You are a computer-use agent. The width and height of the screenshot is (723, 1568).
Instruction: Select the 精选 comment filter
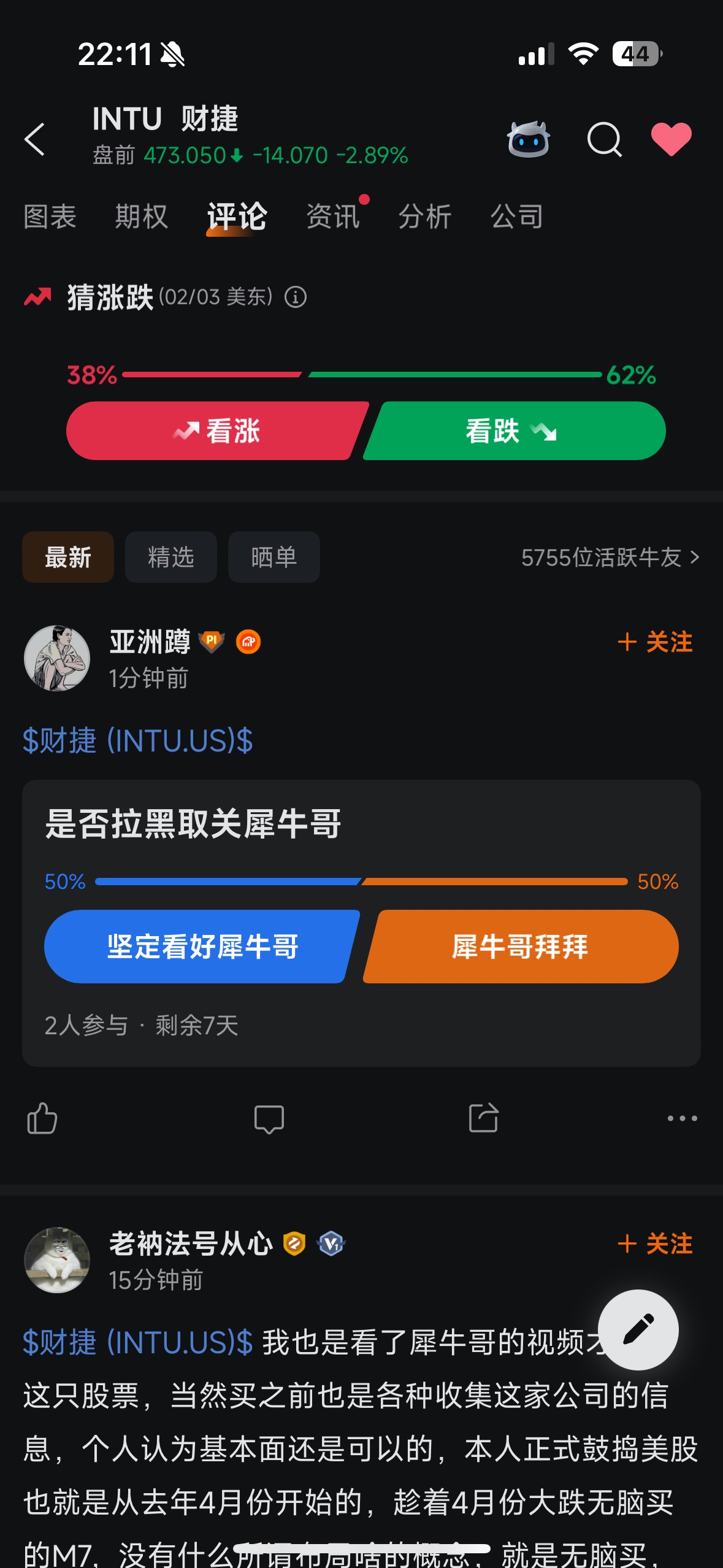(x=170, y=557)
